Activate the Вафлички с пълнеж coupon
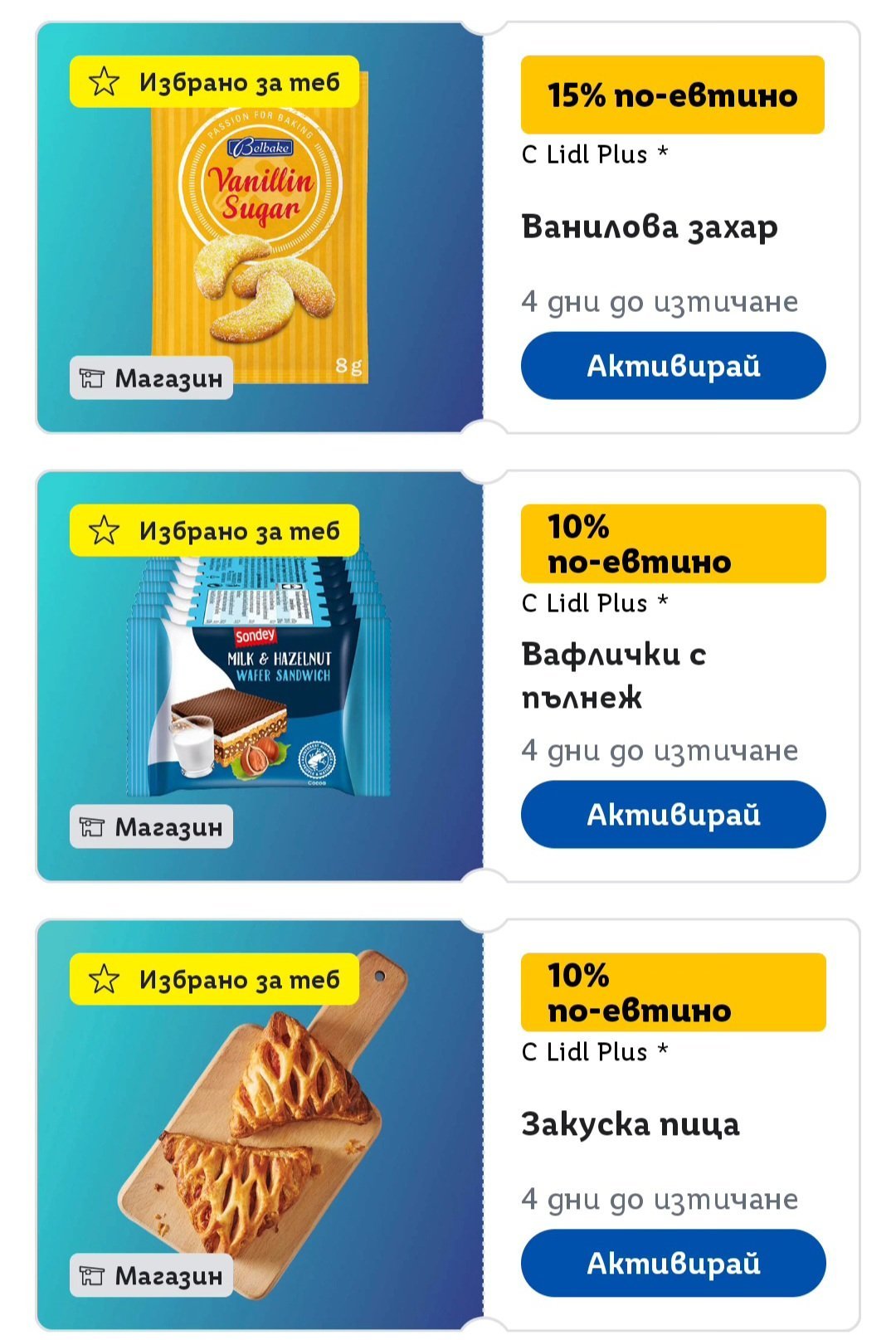 (x=673, y=815)
